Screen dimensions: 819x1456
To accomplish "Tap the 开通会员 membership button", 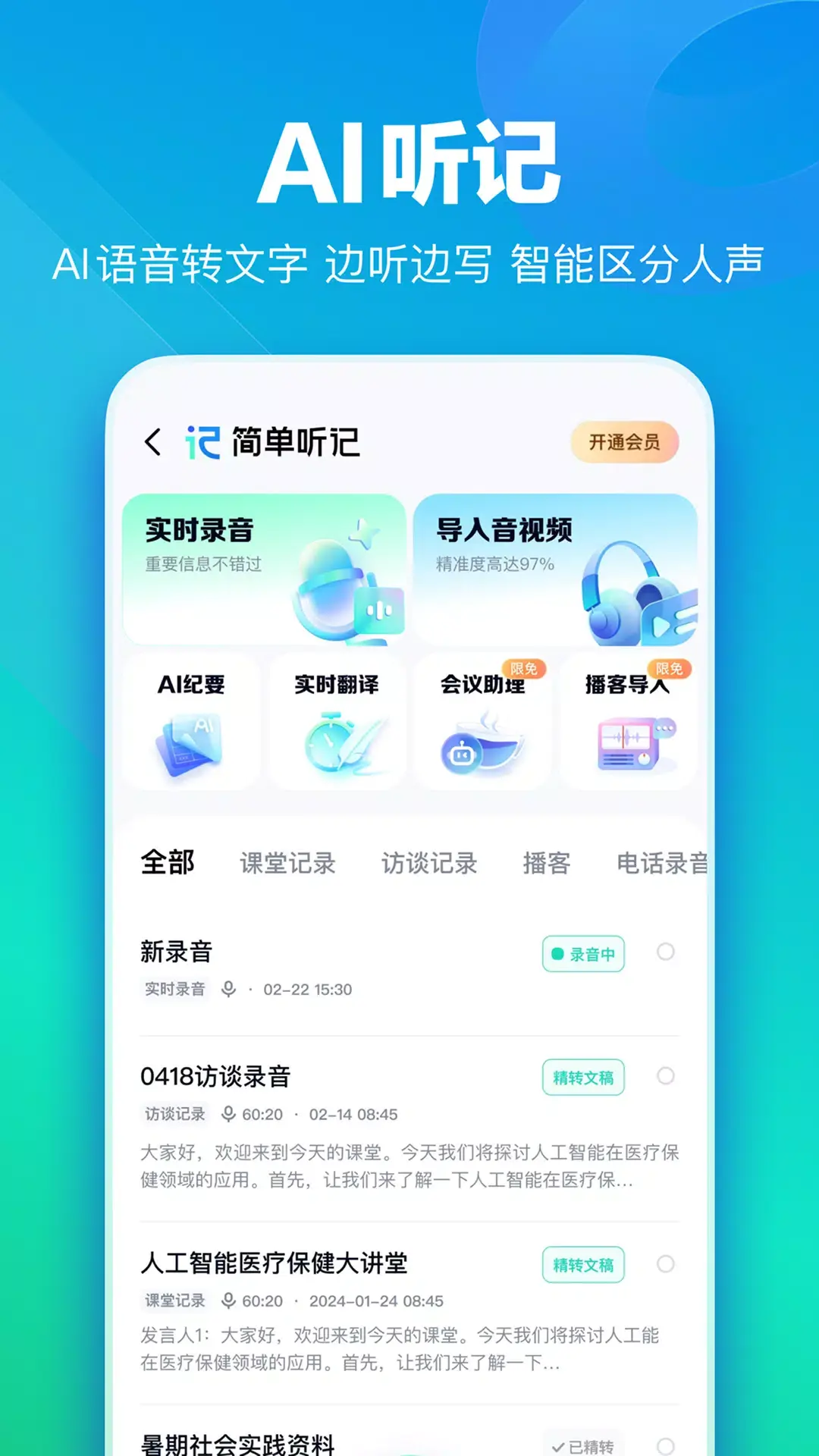I will pos(626,440).
